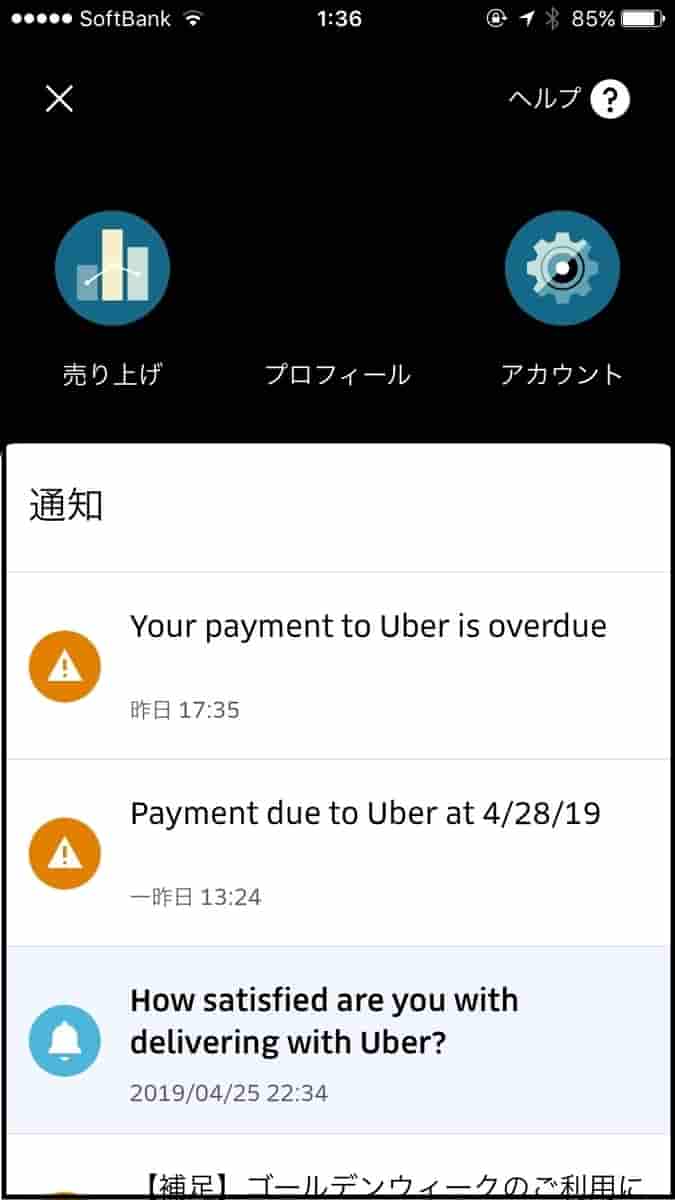Image resolution: width=675 pixels, height=1200 pixels.
Task: Go to プロフィール profile
Action: (337, 374)
